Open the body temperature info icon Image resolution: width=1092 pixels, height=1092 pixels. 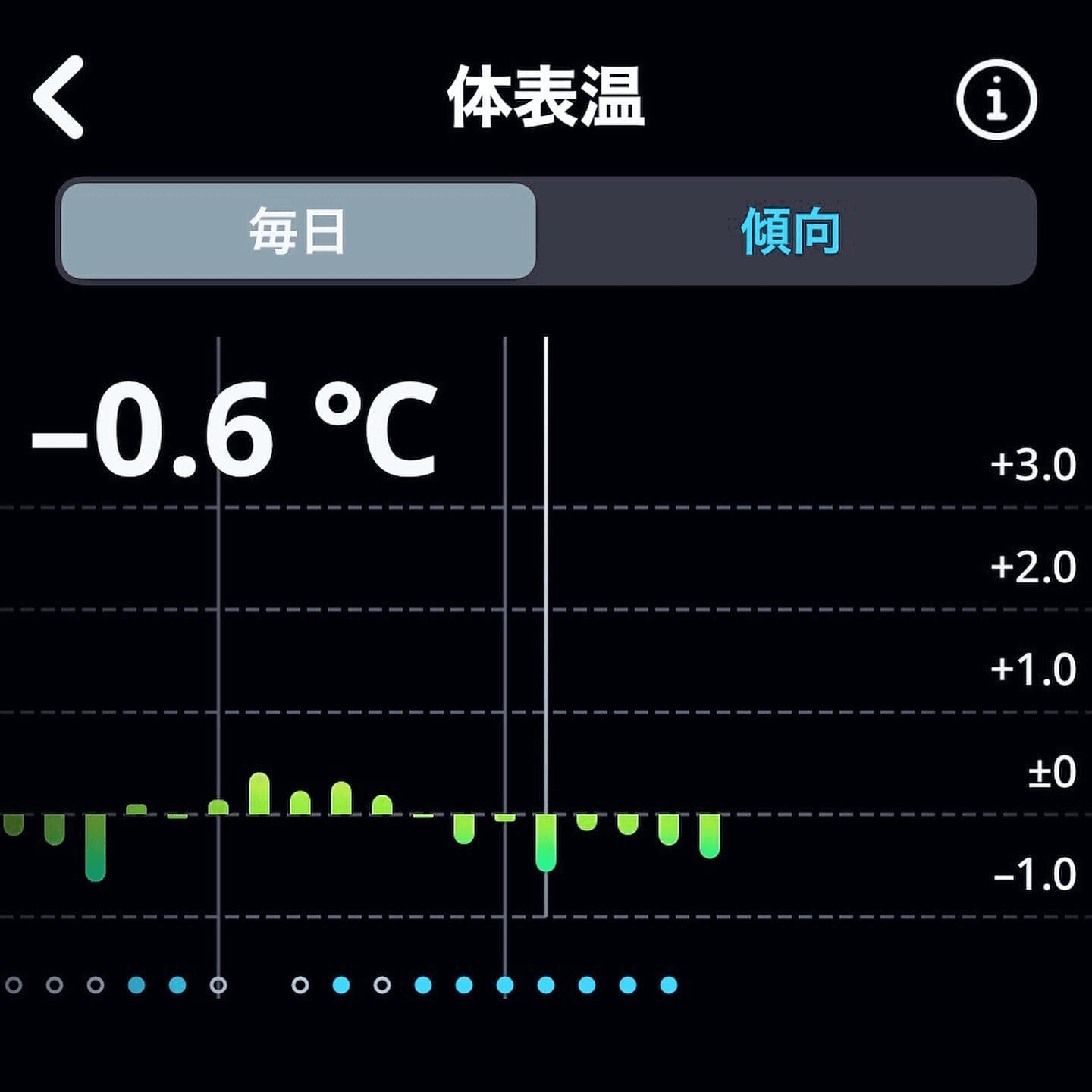coord(996,99)
